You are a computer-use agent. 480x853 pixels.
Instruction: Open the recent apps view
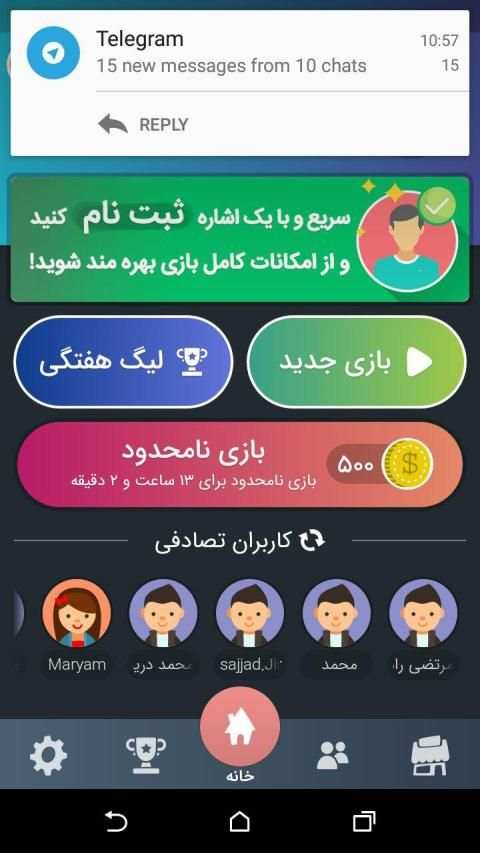click(x=364, y=821)
